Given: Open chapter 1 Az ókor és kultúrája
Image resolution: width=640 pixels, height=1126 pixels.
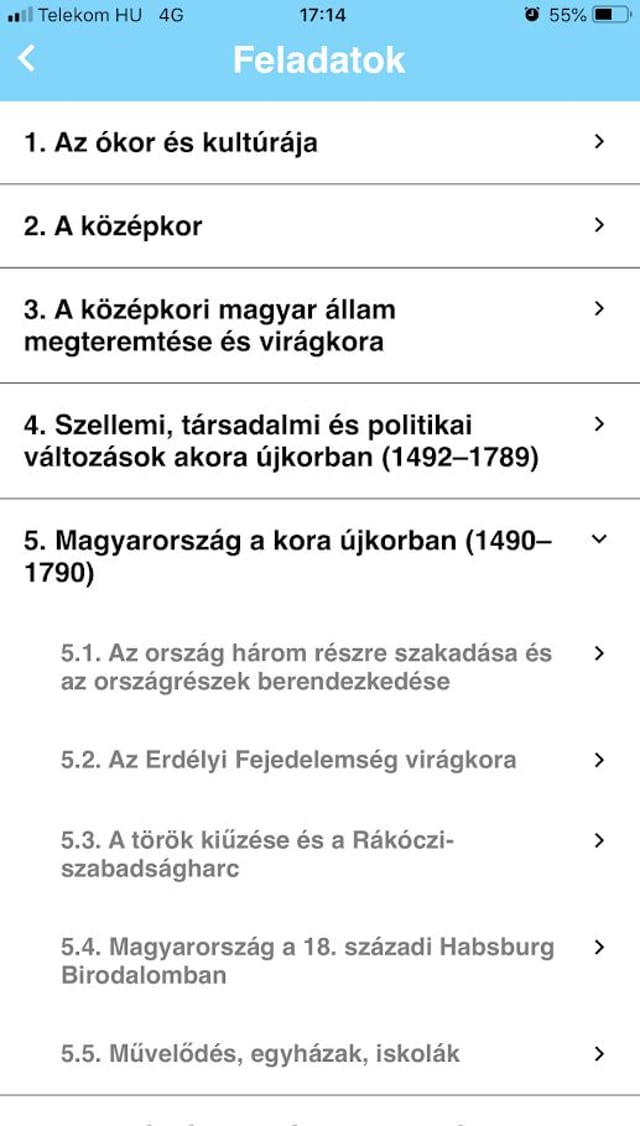Looking at the screenshot, I should tap(320, 142).
